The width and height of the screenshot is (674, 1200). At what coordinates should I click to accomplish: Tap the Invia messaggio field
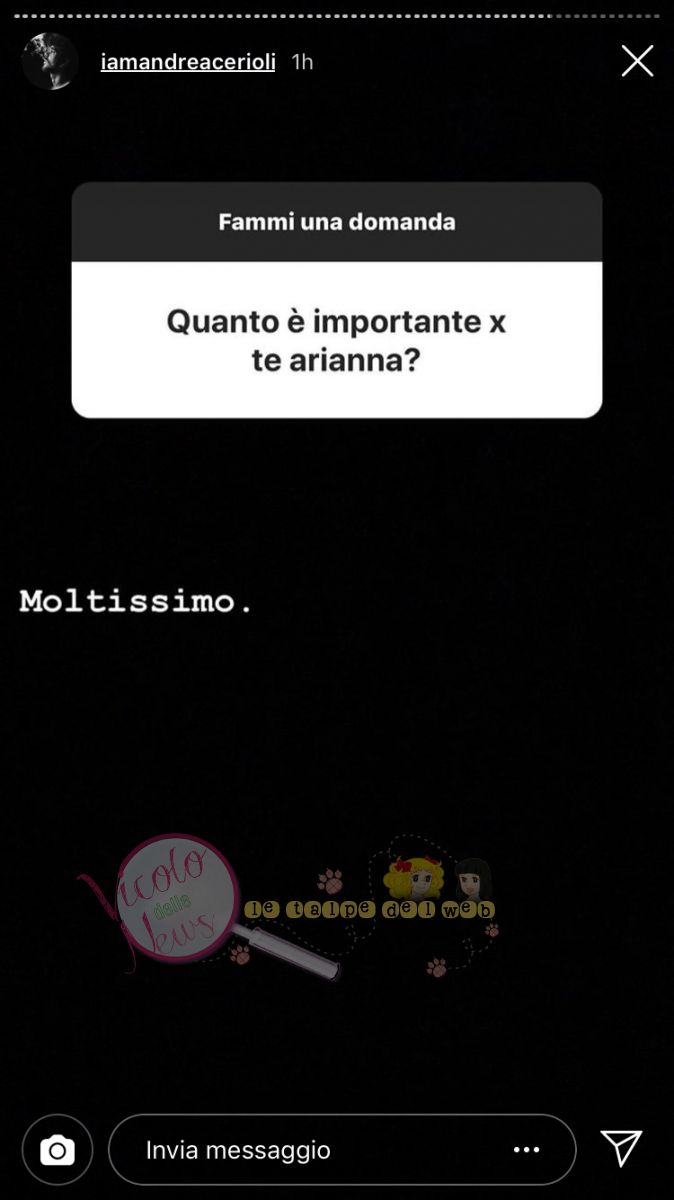pyautogui.click(x=300, y=1150)
